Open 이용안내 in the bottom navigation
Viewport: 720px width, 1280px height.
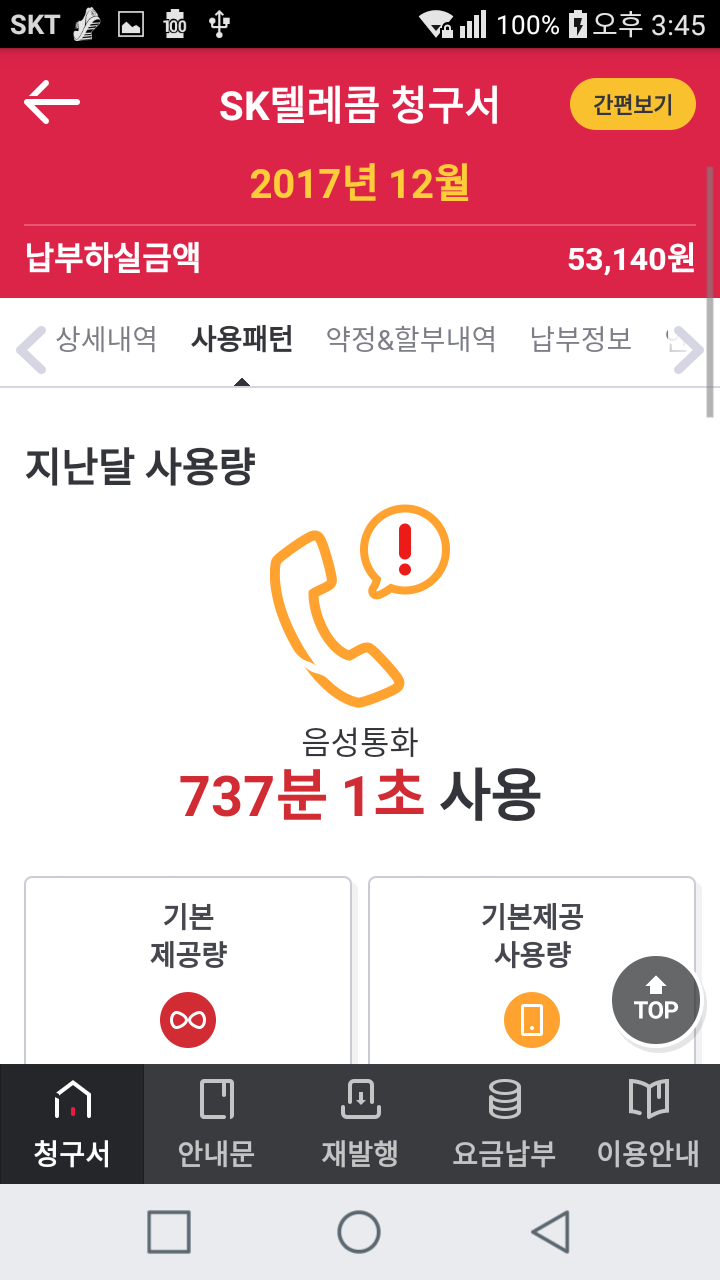click(x=648, y=1124)
